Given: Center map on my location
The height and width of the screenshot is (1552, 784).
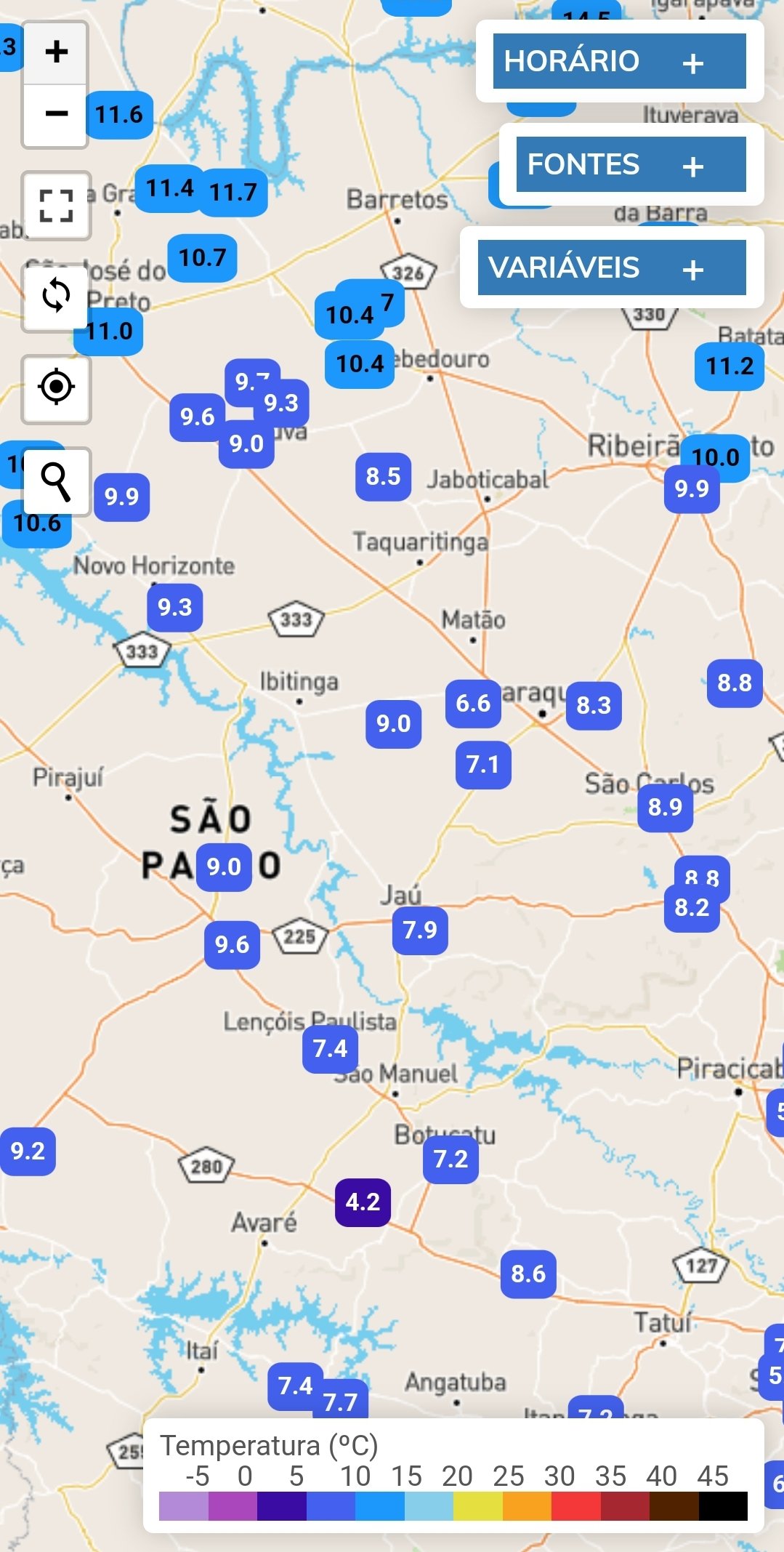Looking at the screenshot, I should point(56,387).
